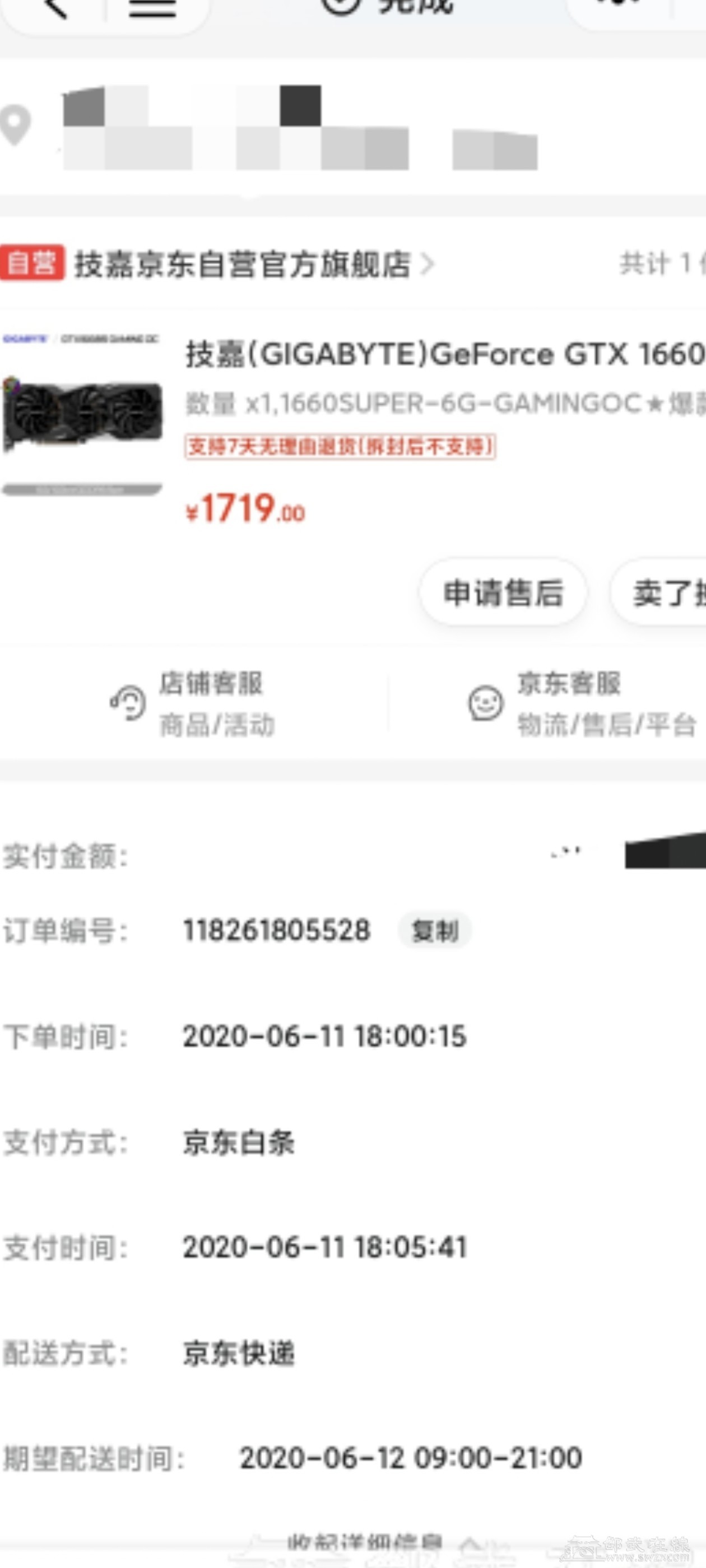Screen dimensions: 706x1568
Task: Tap 申请售后 button
Action: 503,593
